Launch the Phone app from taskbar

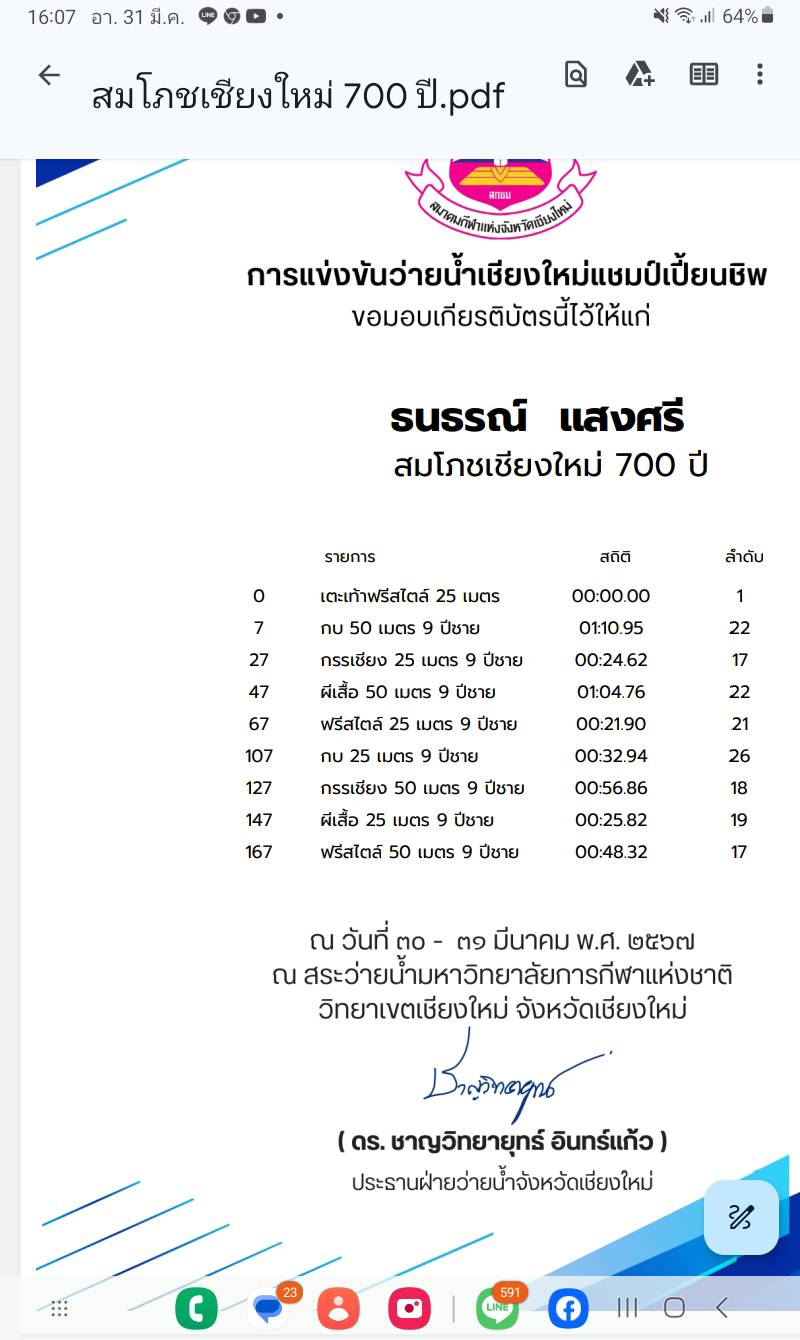[196, 1308]
